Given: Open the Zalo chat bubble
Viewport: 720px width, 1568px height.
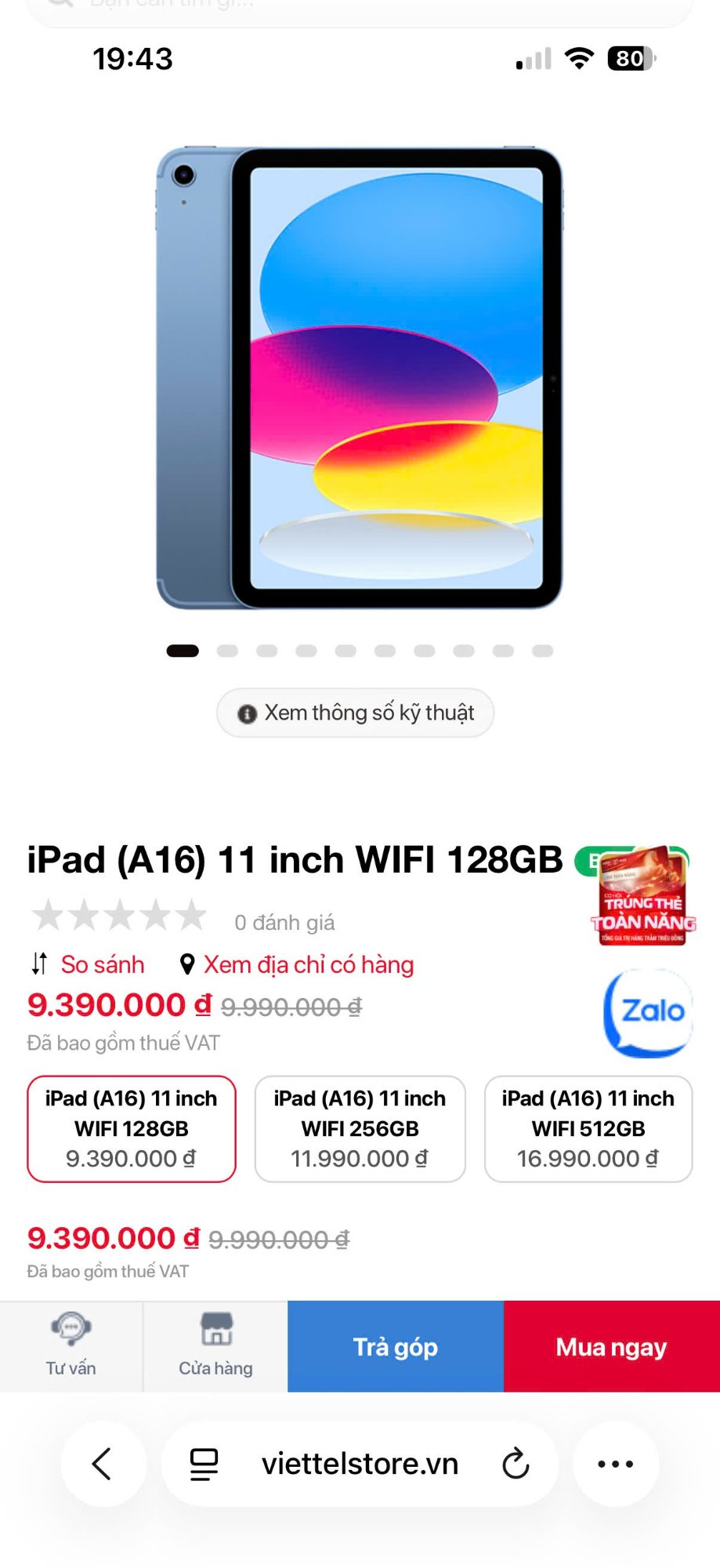Looking at the screenshot, I should click(649, 1013).
